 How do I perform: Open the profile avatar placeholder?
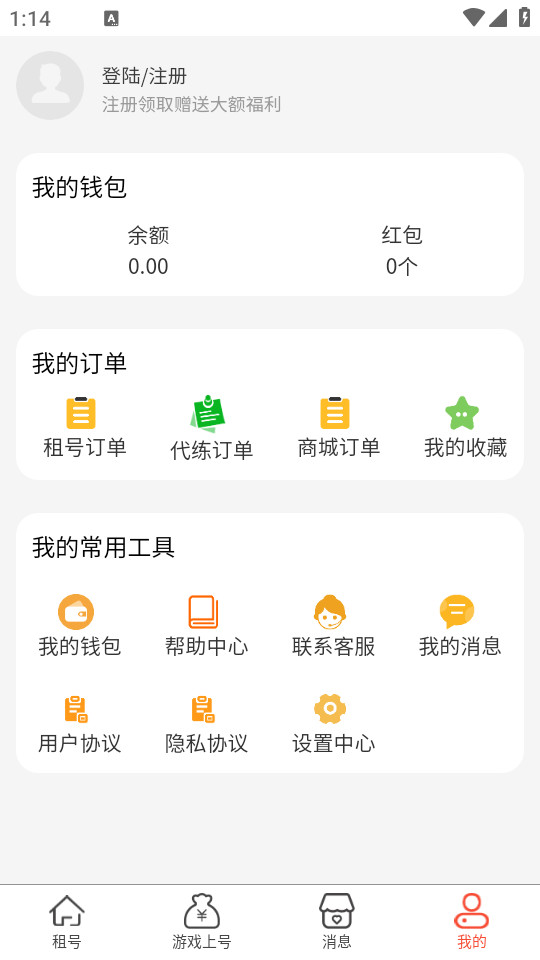[x=50, y=85]
